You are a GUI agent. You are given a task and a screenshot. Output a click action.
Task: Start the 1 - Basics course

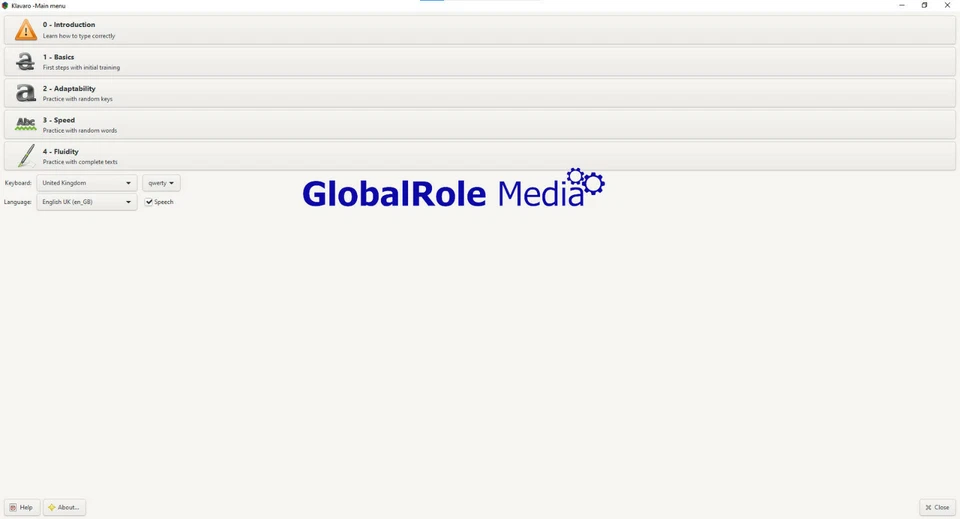(x=480, y=62)
